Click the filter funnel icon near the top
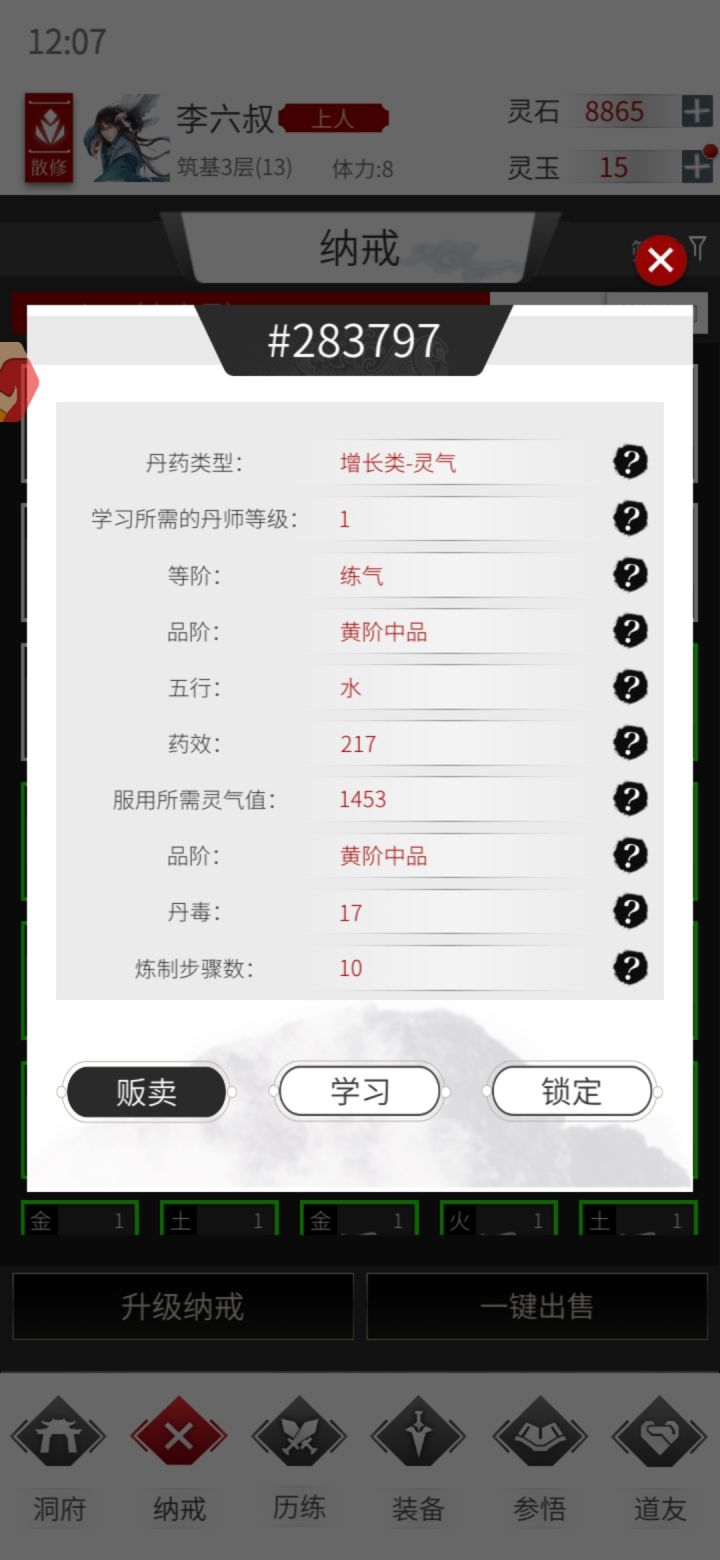This screenshot has height=1560, width=720. [x=700, y=248]
